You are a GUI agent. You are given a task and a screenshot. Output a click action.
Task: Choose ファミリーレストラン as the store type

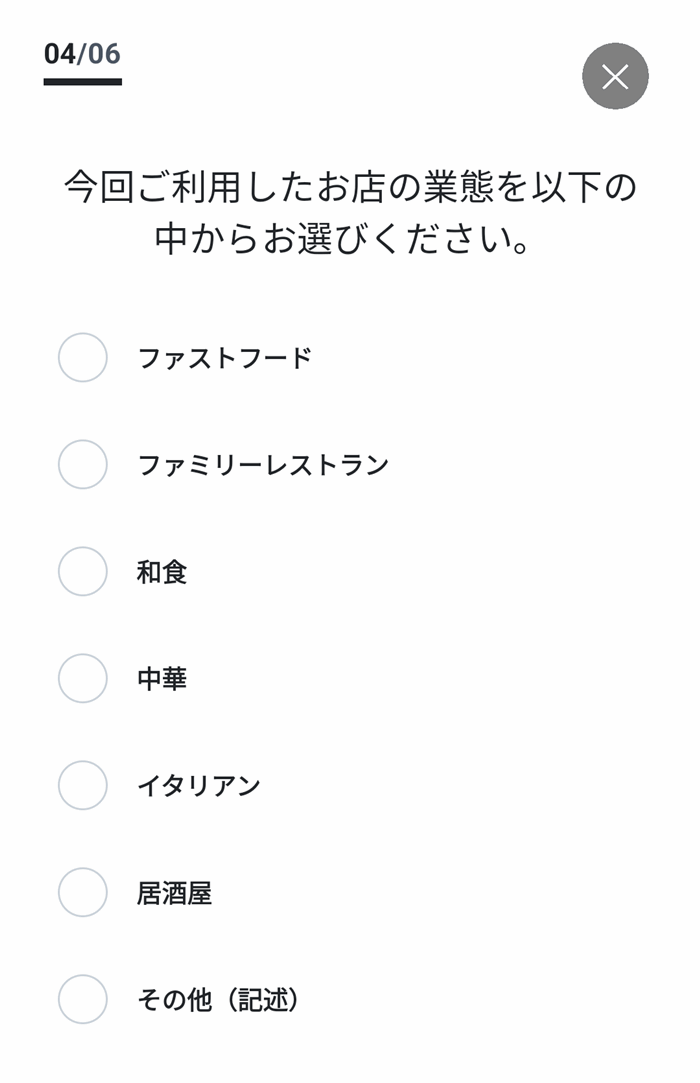[83, 465]
